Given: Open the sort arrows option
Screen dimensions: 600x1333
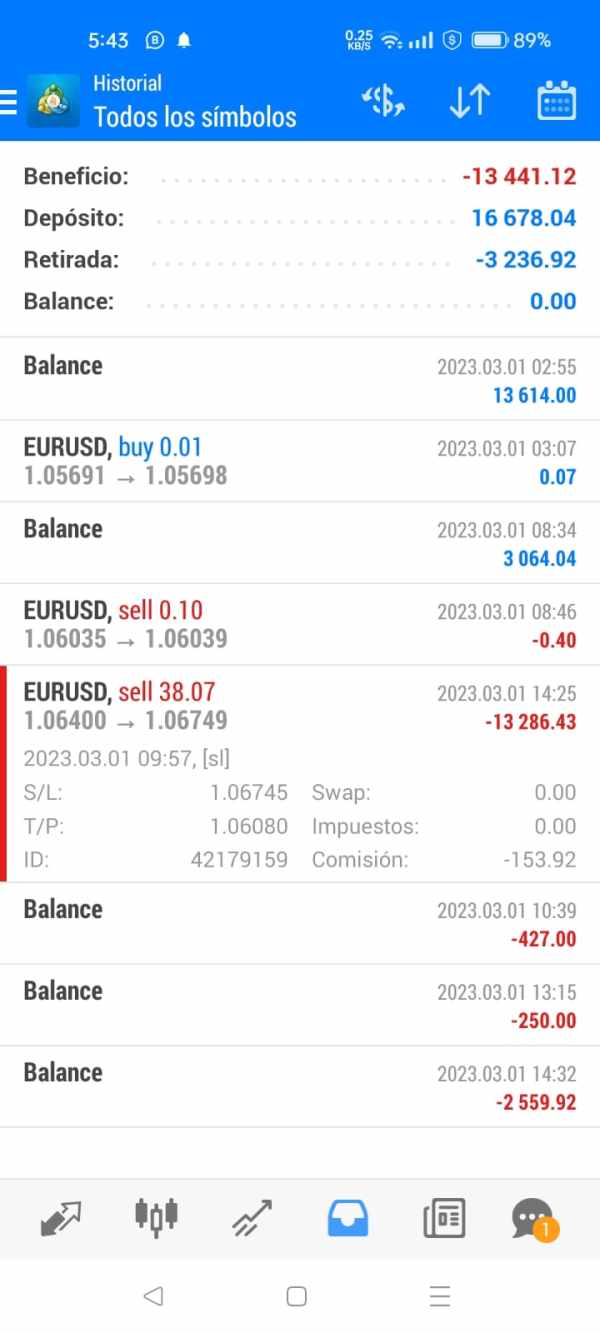Looking at the screenshot, I should [469, 101].
